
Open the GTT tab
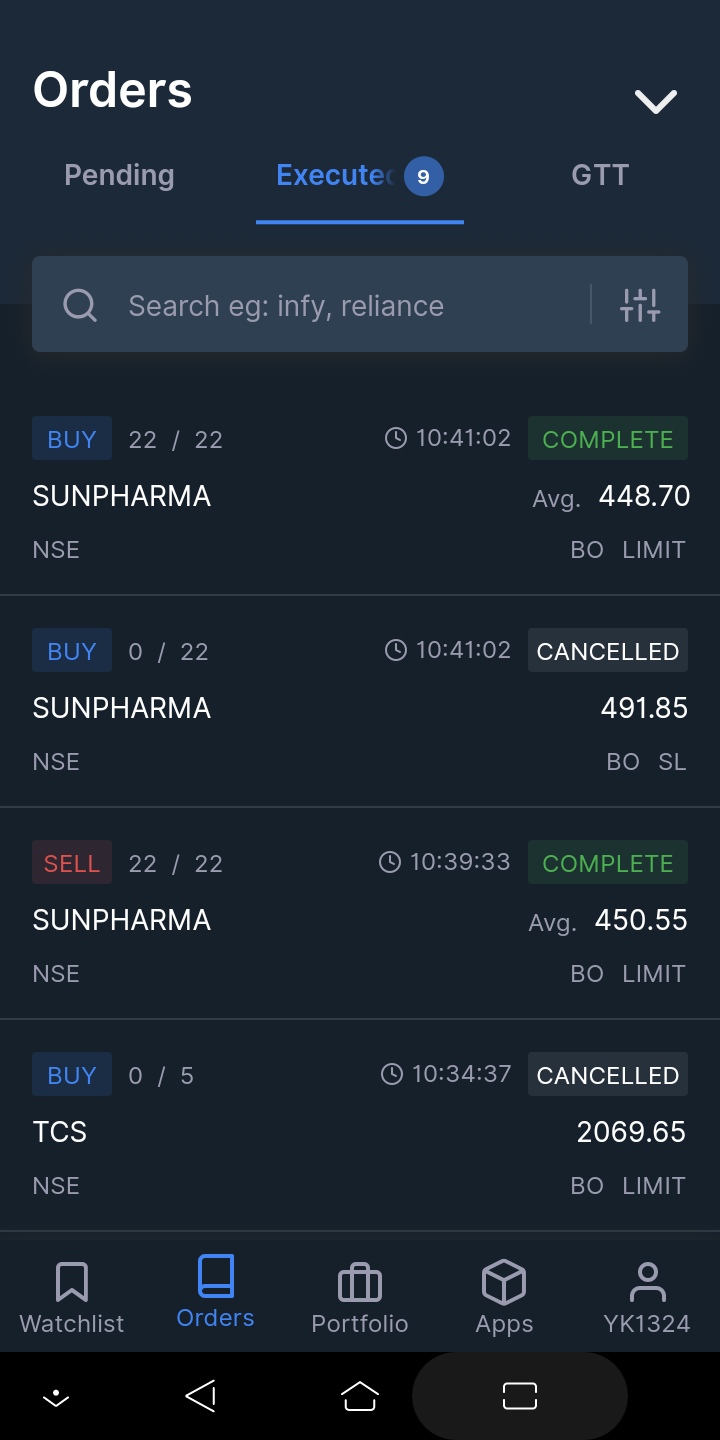coord(600,176)
